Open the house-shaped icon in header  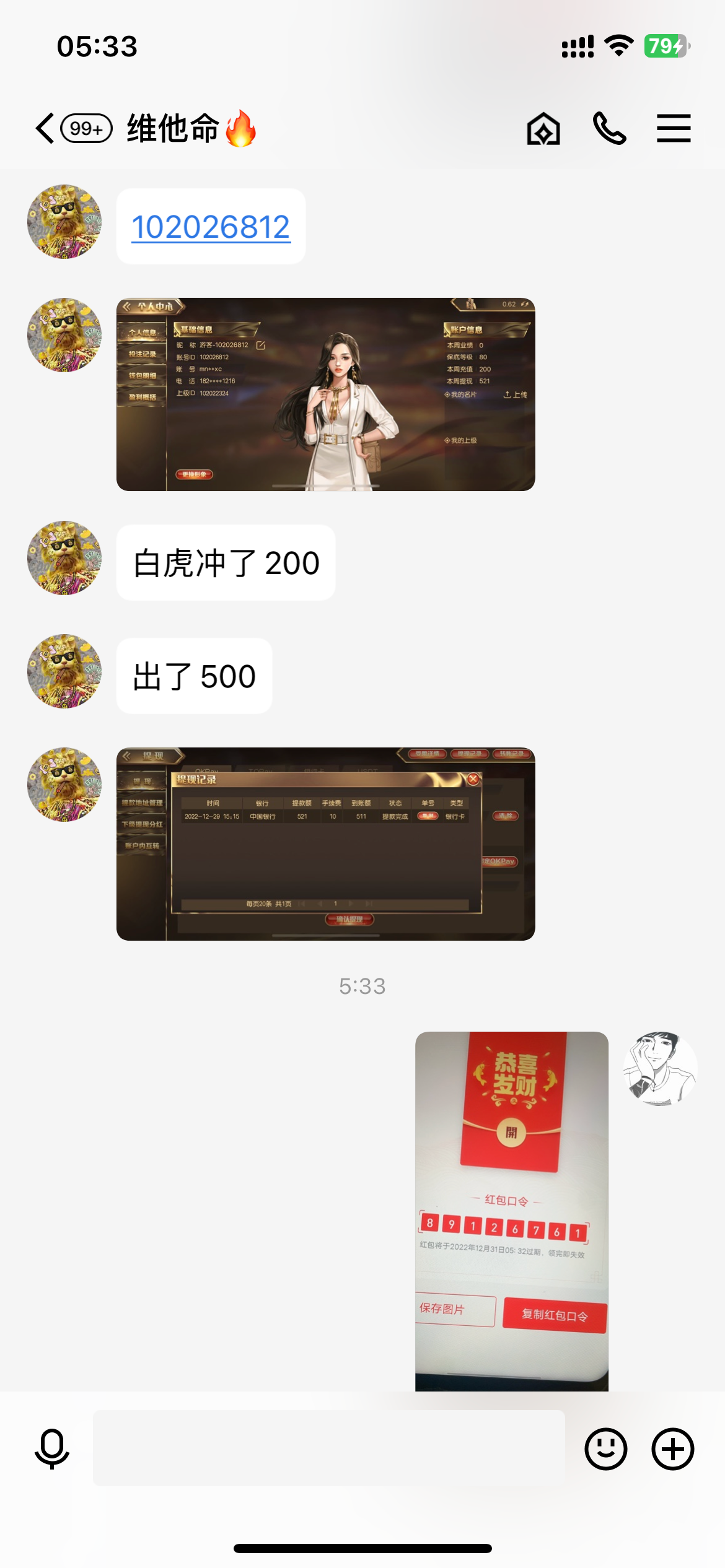tap(543, 129)
